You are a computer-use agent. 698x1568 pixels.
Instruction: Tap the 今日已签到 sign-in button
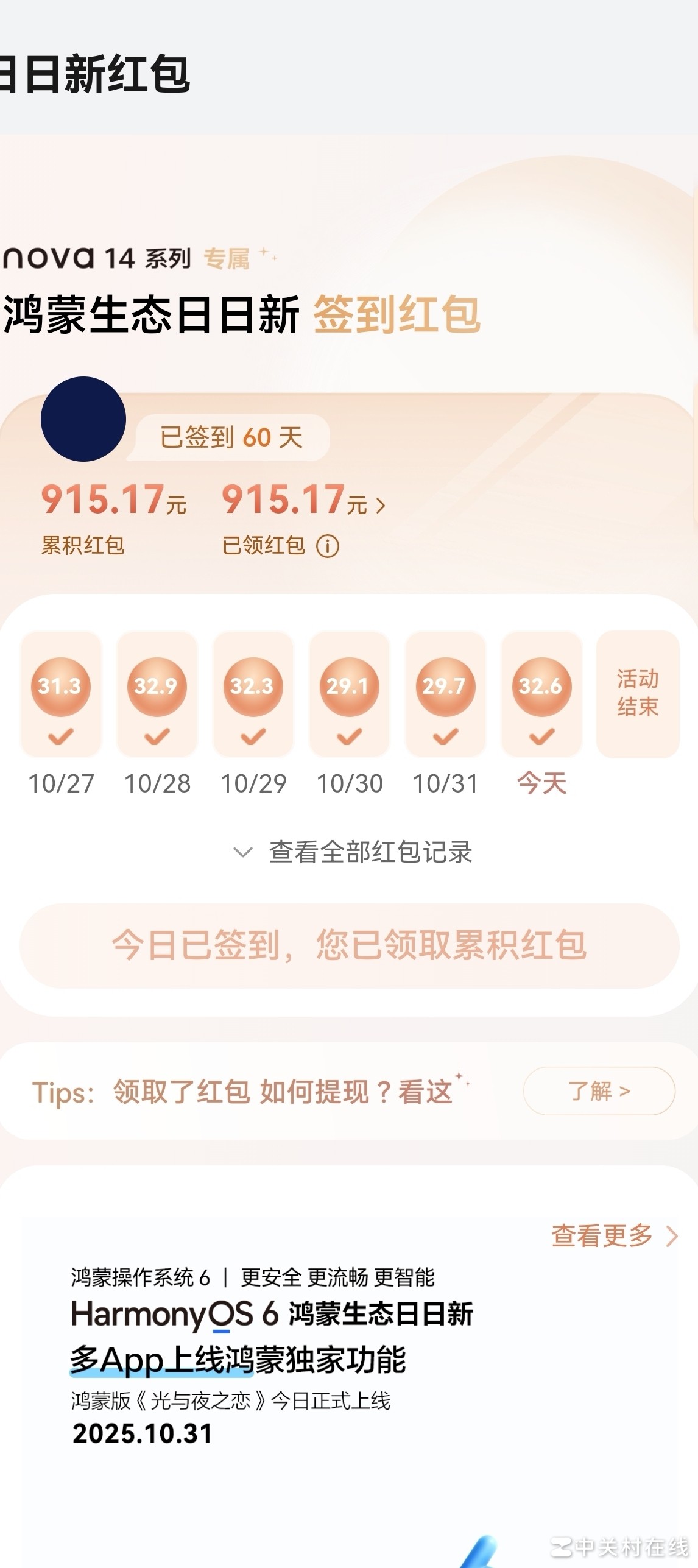tap(349, 946)
